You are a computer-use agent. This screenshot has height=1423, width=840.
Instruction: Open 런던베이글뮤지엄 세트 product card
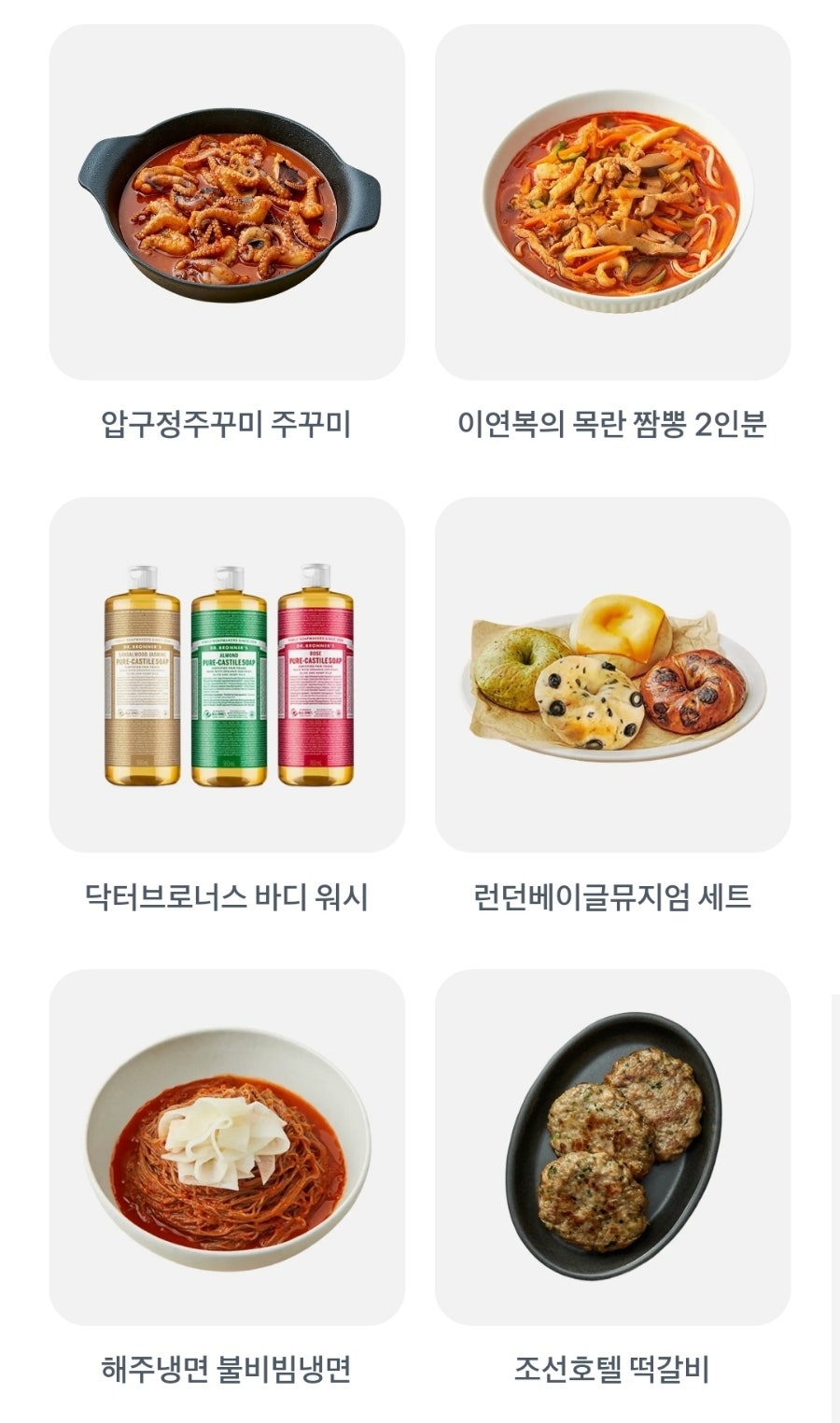(x=612, y=674)
